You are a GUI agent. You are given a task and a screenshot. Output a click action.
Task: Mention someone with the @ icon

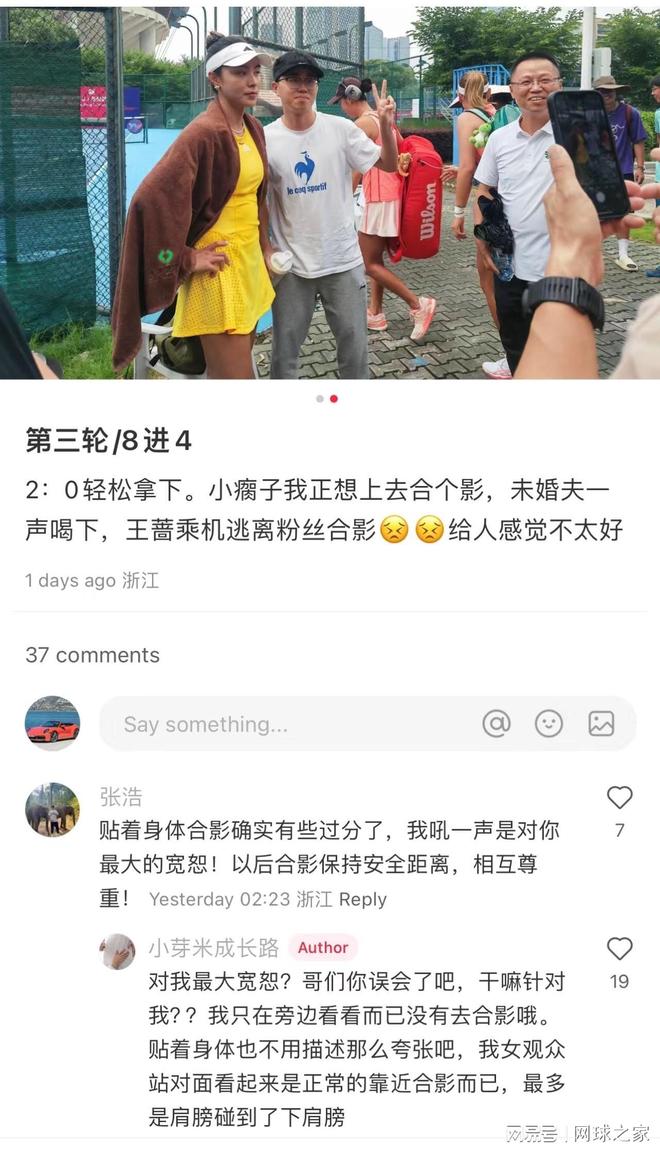pos(496,724)
